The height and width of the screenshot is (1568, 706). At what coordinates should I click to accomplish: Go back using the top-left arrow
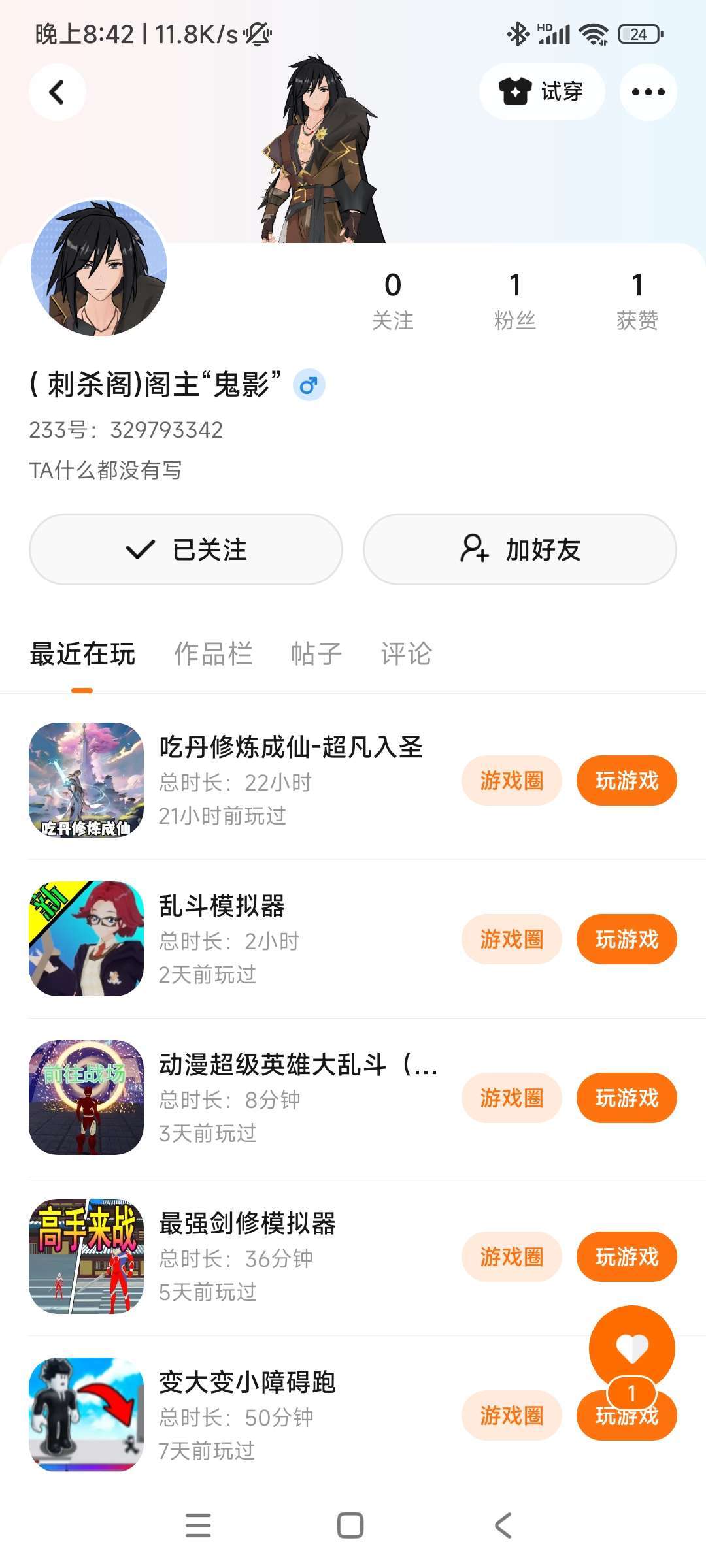coord(58,92)
